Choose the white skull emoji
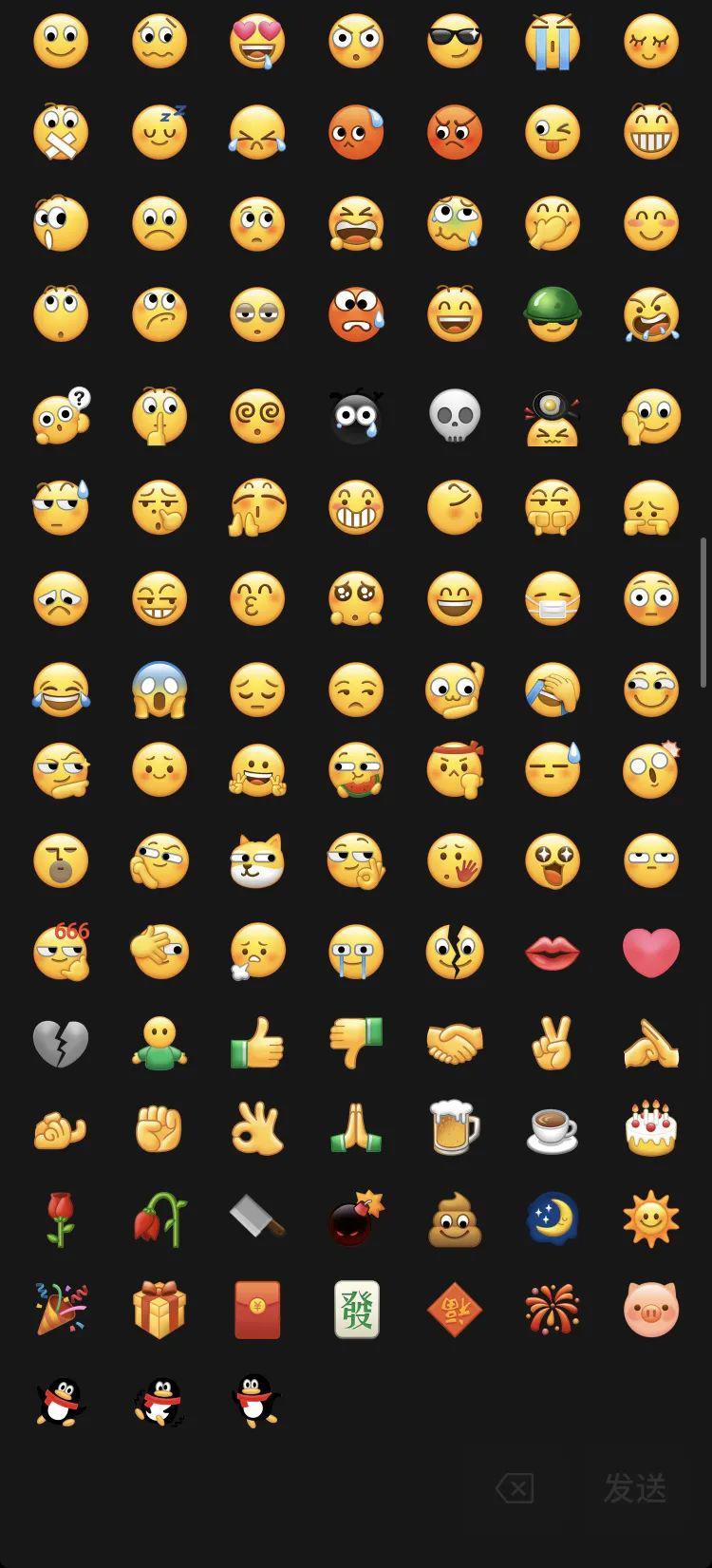Viewport: 712px width, 1568px height. pos(455,416)
